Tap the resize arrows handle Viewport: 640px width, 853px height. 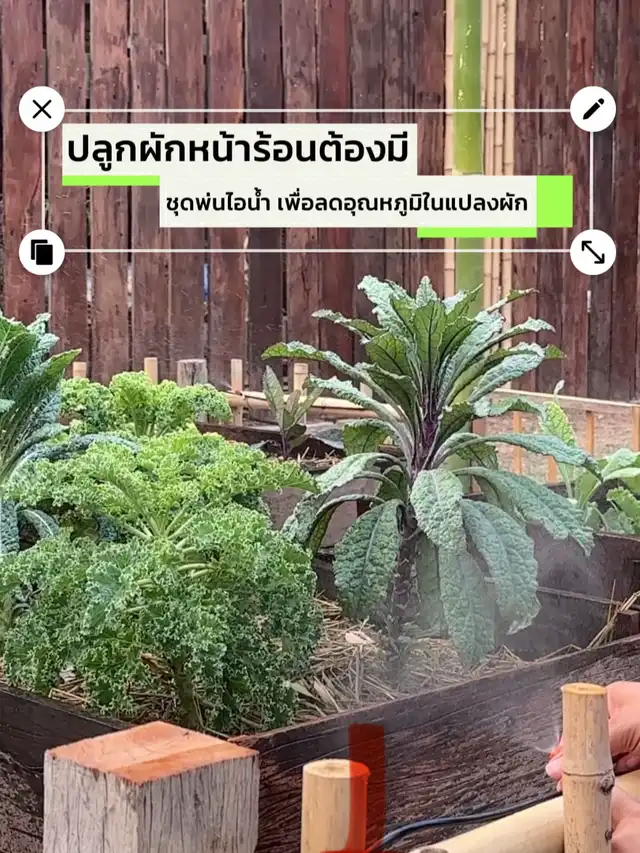coord(593,252)
